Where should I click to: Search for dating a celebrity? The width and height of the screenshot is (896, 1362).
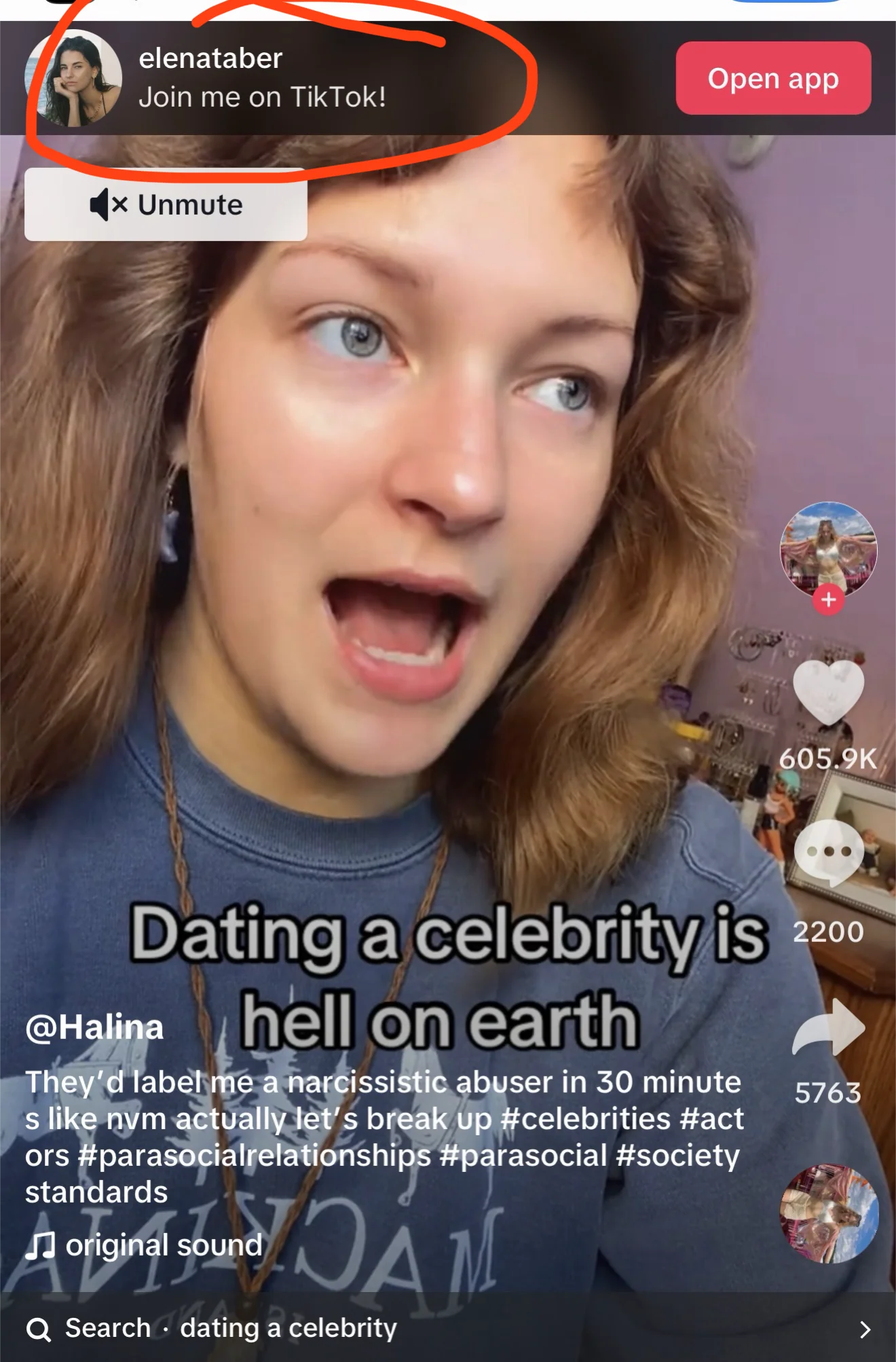[x=448, y=1328]
